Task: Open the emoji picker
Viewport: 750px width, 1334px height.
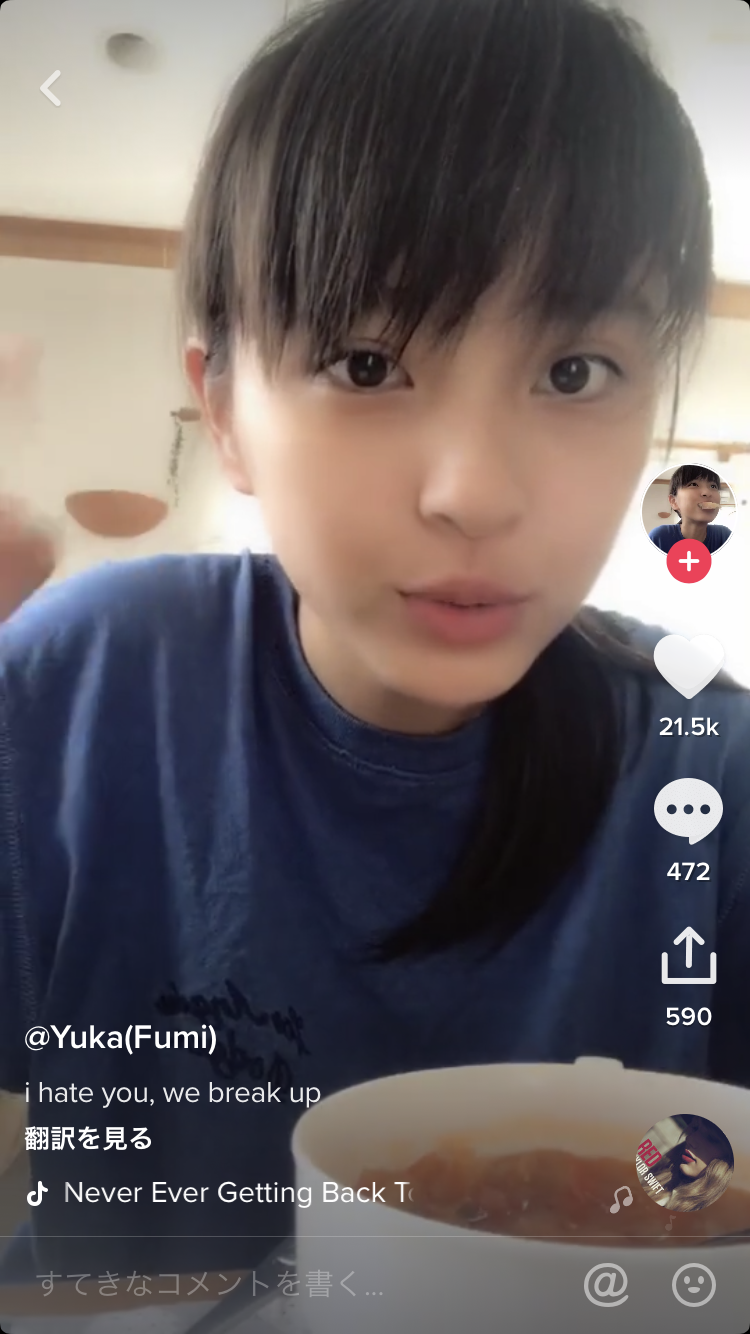Action: (694, 1285)
